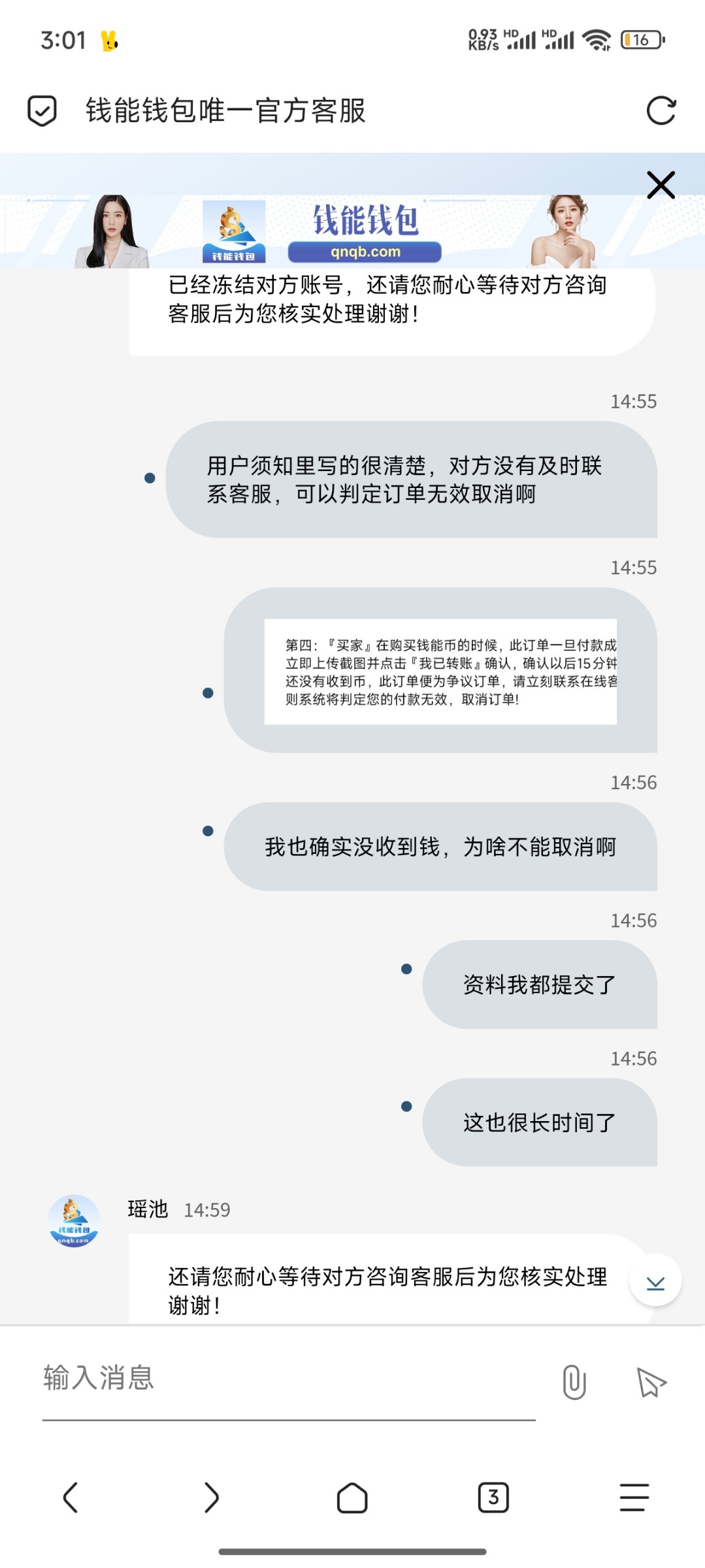This screenshot has height=1568, width=705.
Task: Focus the 输入消息 message field
Action: click(289, 1379)
